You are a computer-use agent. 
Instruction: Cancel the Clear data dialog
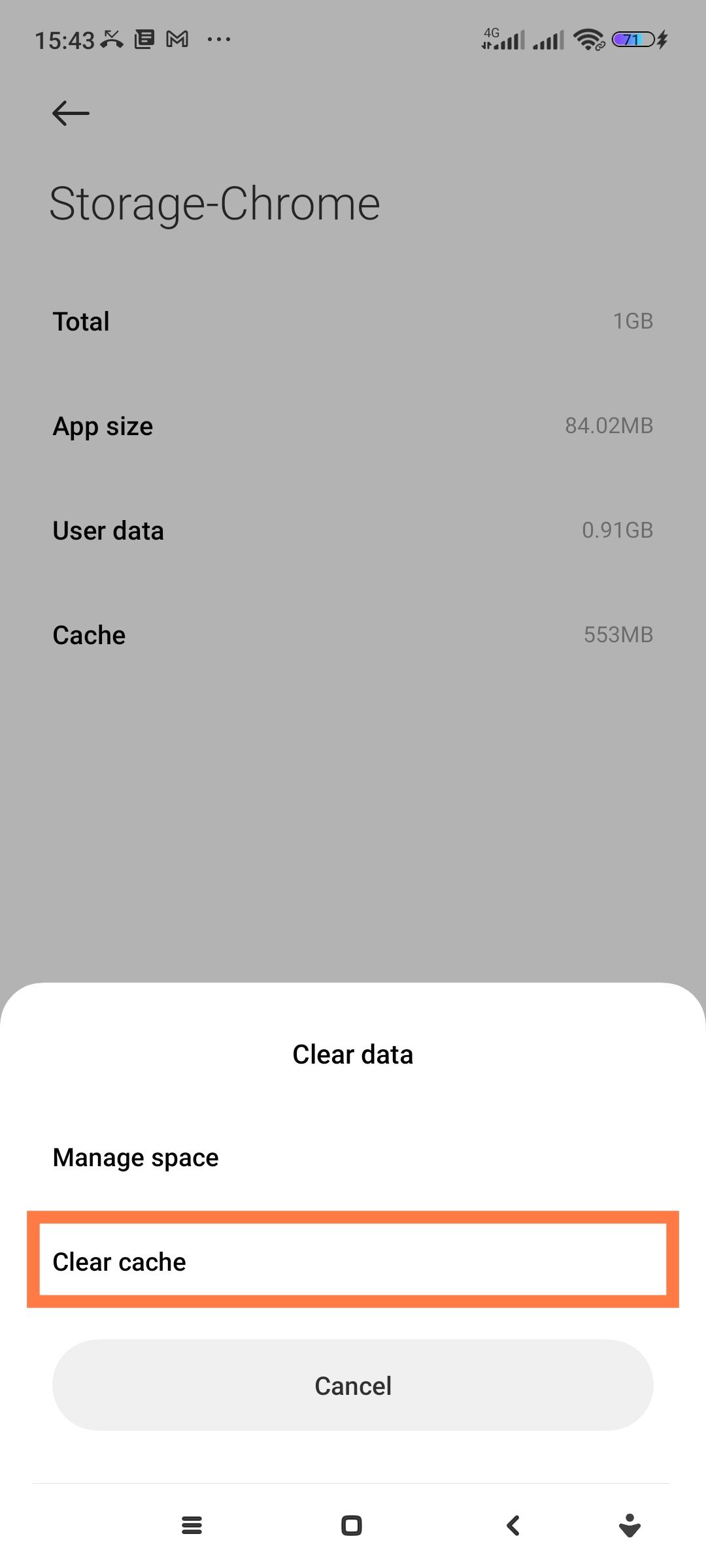[x=353, y=1385]
